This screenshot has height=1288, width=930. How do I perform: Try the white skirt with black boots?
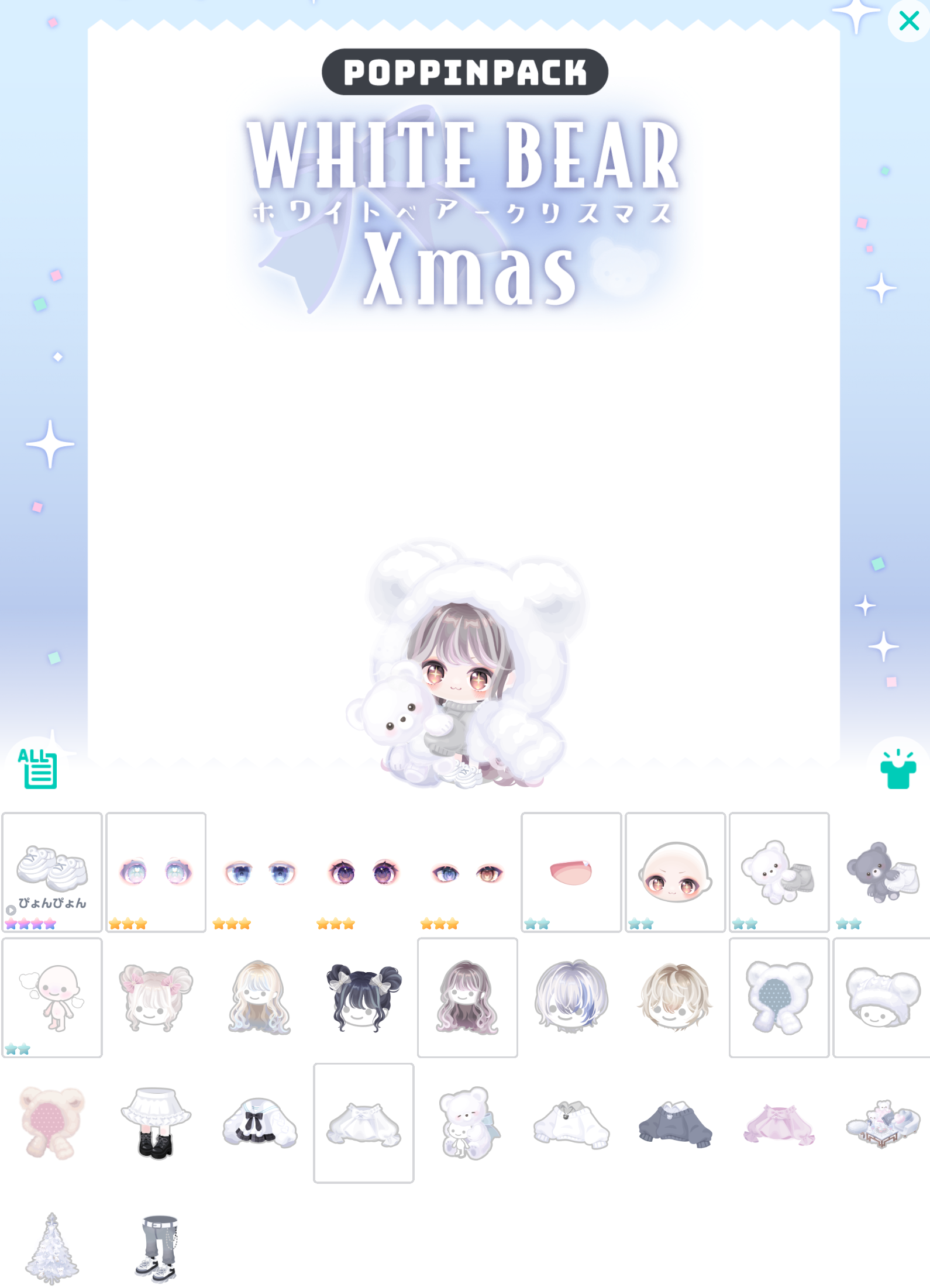(x=156, y=1123)
